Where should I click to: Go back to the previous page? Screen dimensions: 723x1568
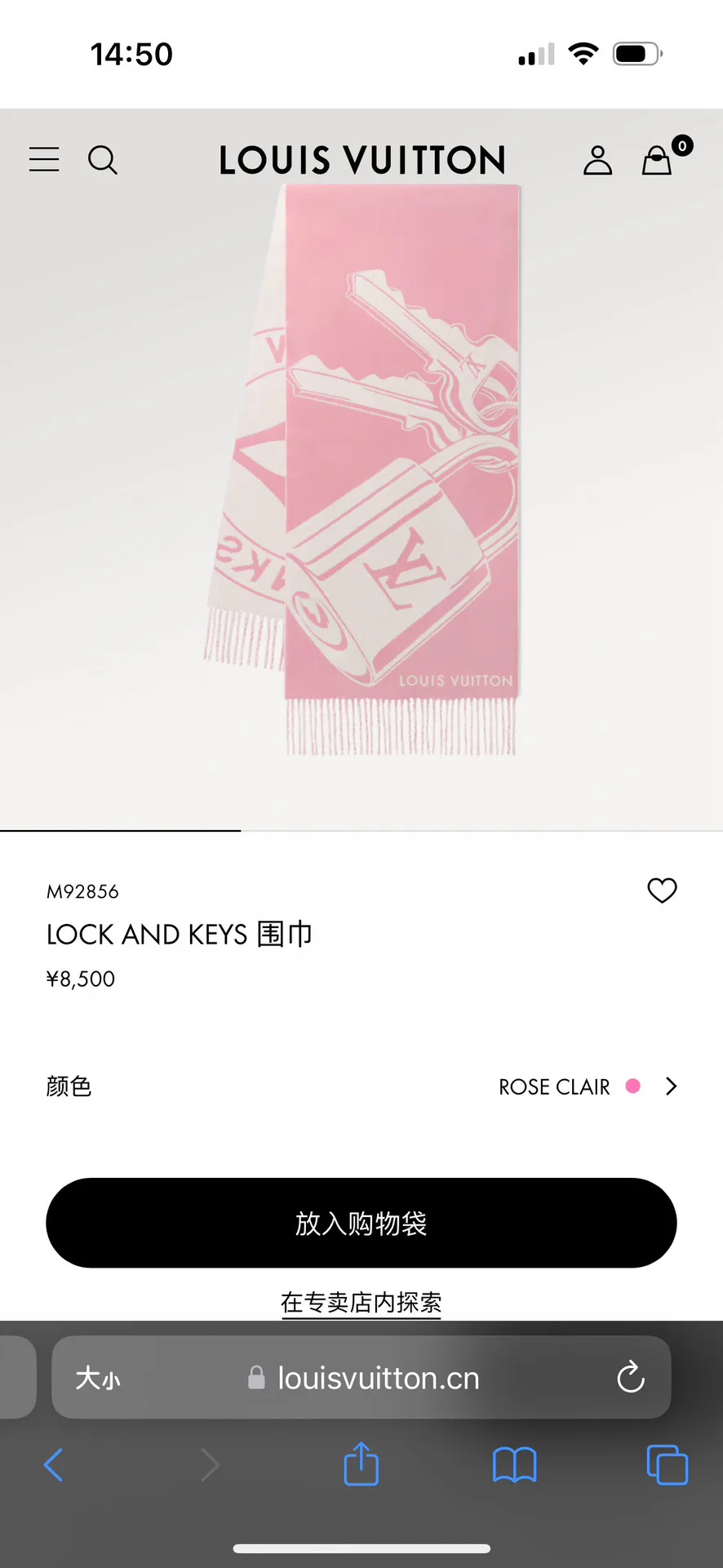click(53, 1464)
